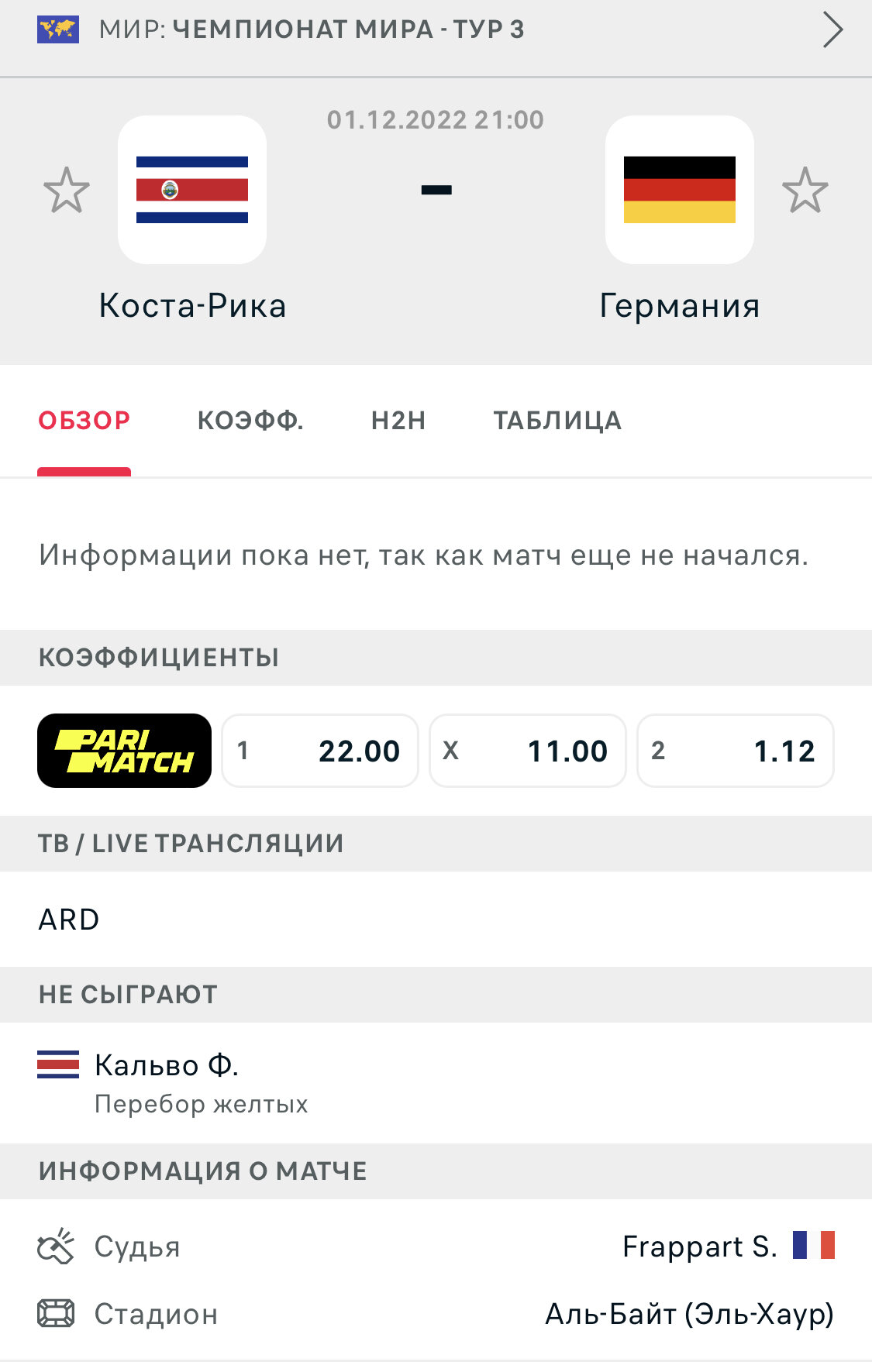Switch to the КОЭФФ. tab

[x=250, y=421]
